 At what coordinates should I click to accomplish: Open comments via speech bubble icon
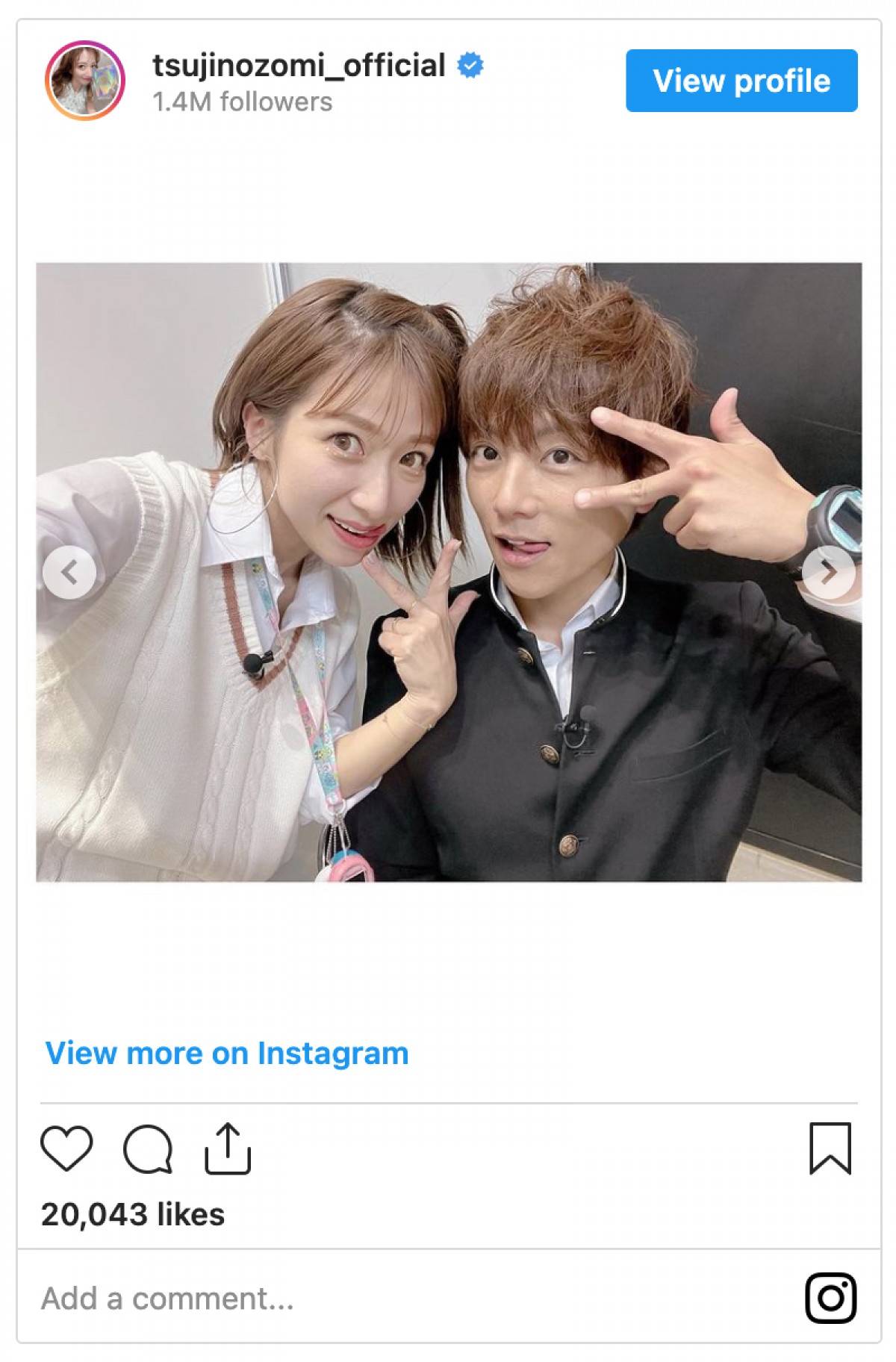[148, 1148]
